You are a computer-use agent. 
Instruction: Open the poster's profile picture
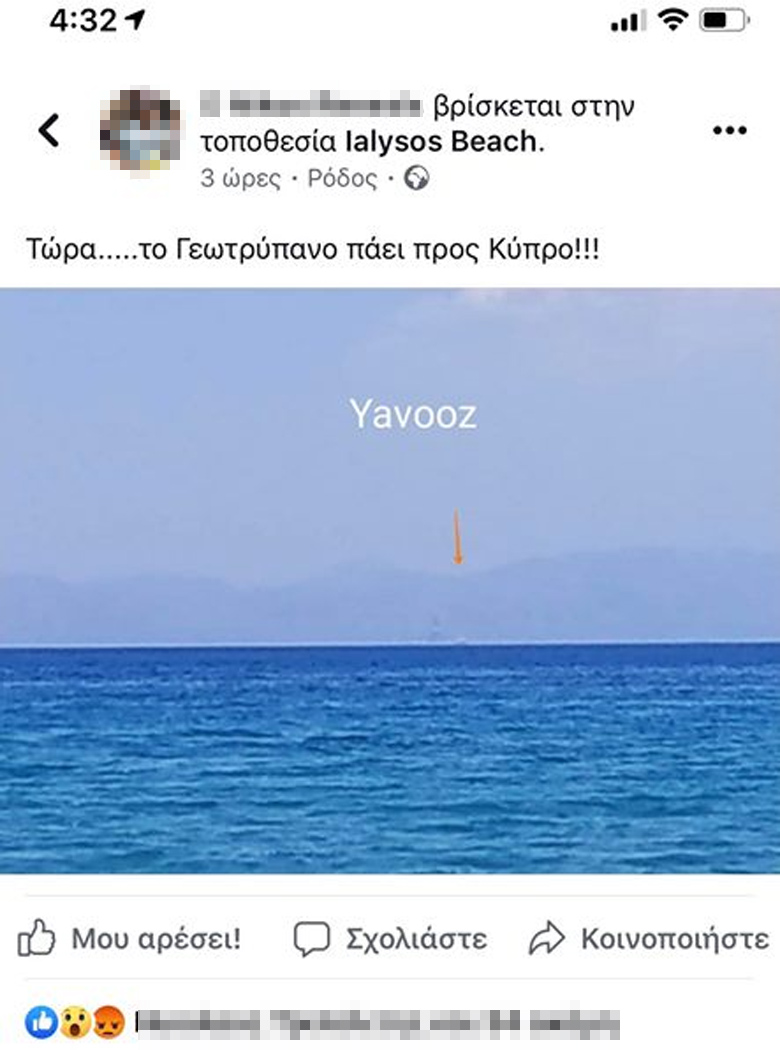tap(140, 130)
